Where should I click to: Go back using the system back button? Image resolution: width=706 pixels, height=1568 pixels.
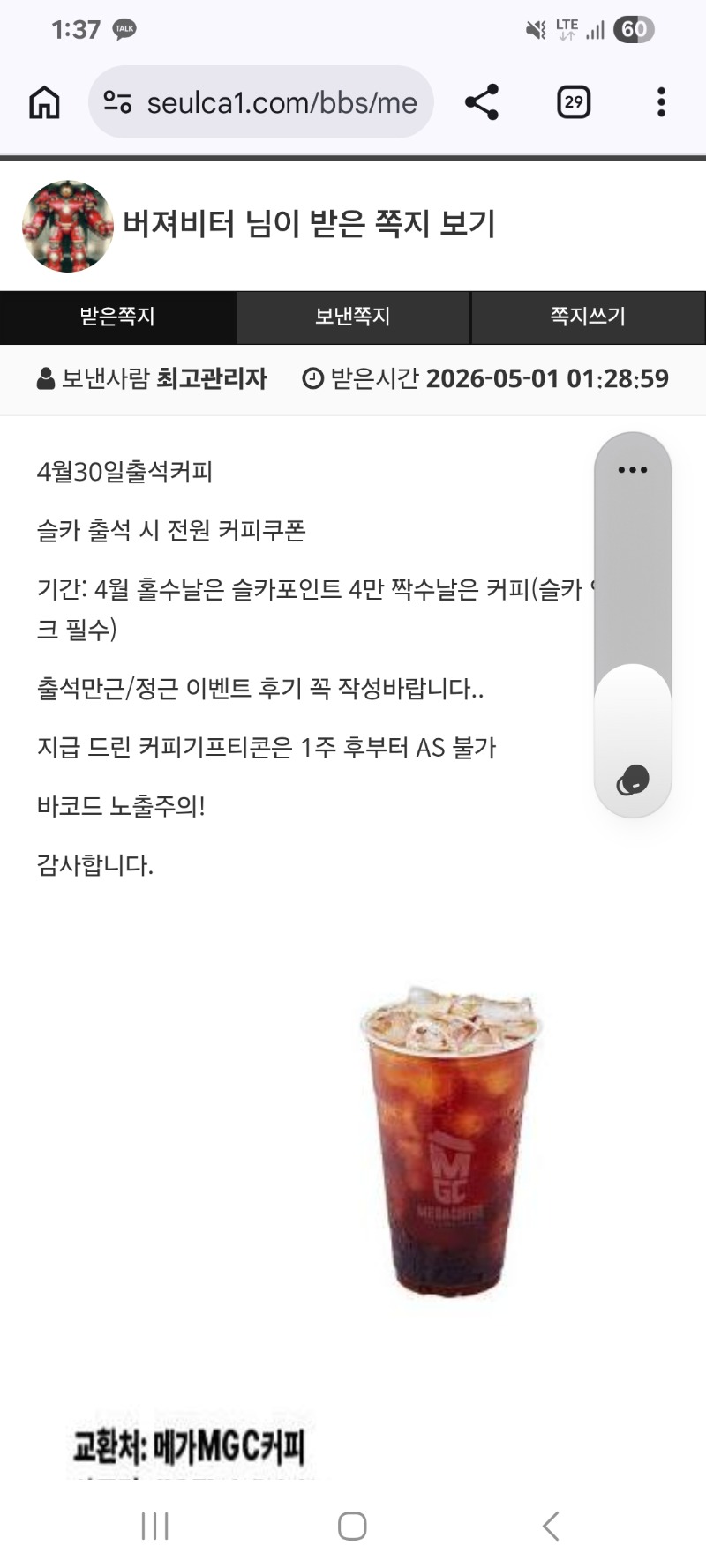point(551,1526)
